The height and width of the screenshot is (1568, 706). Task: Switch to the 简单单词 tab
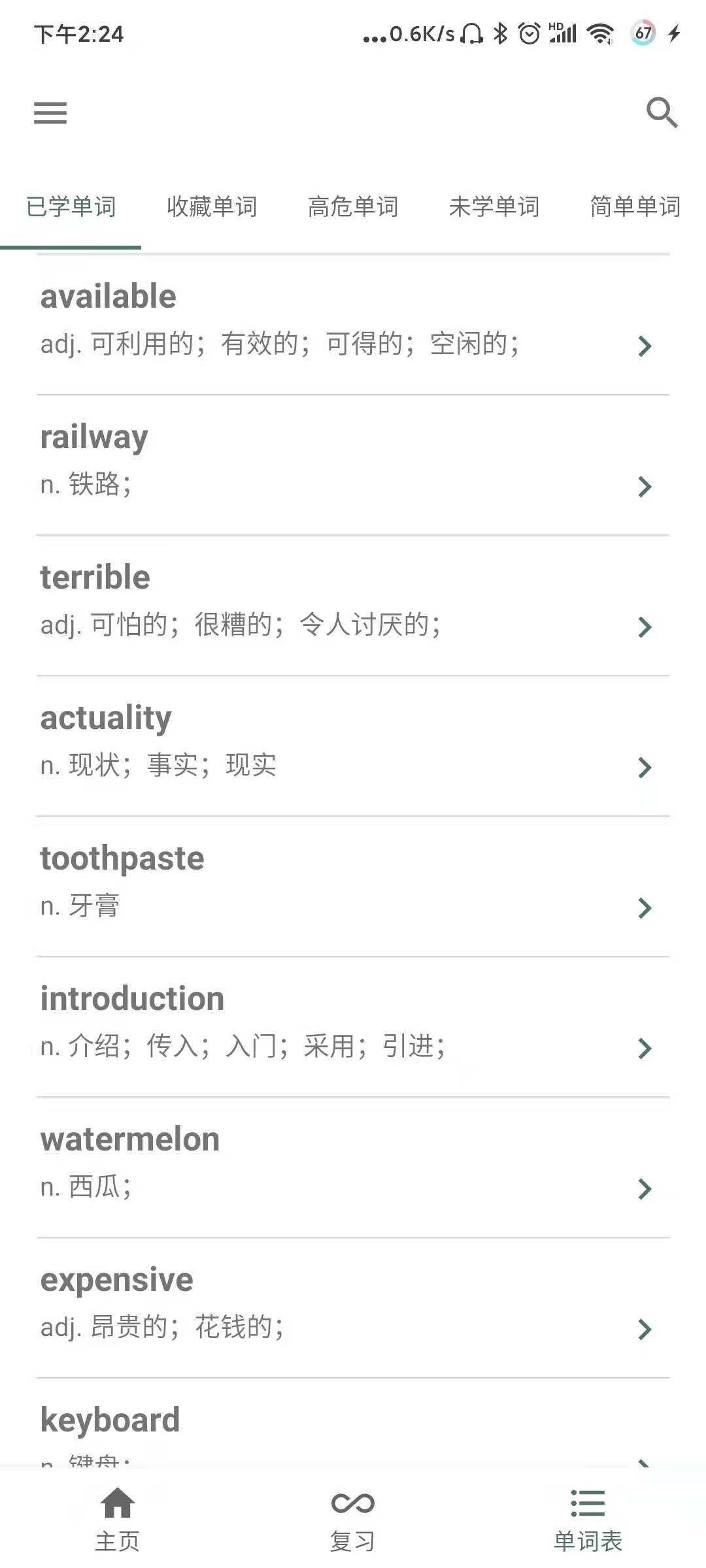pos(634,207)
